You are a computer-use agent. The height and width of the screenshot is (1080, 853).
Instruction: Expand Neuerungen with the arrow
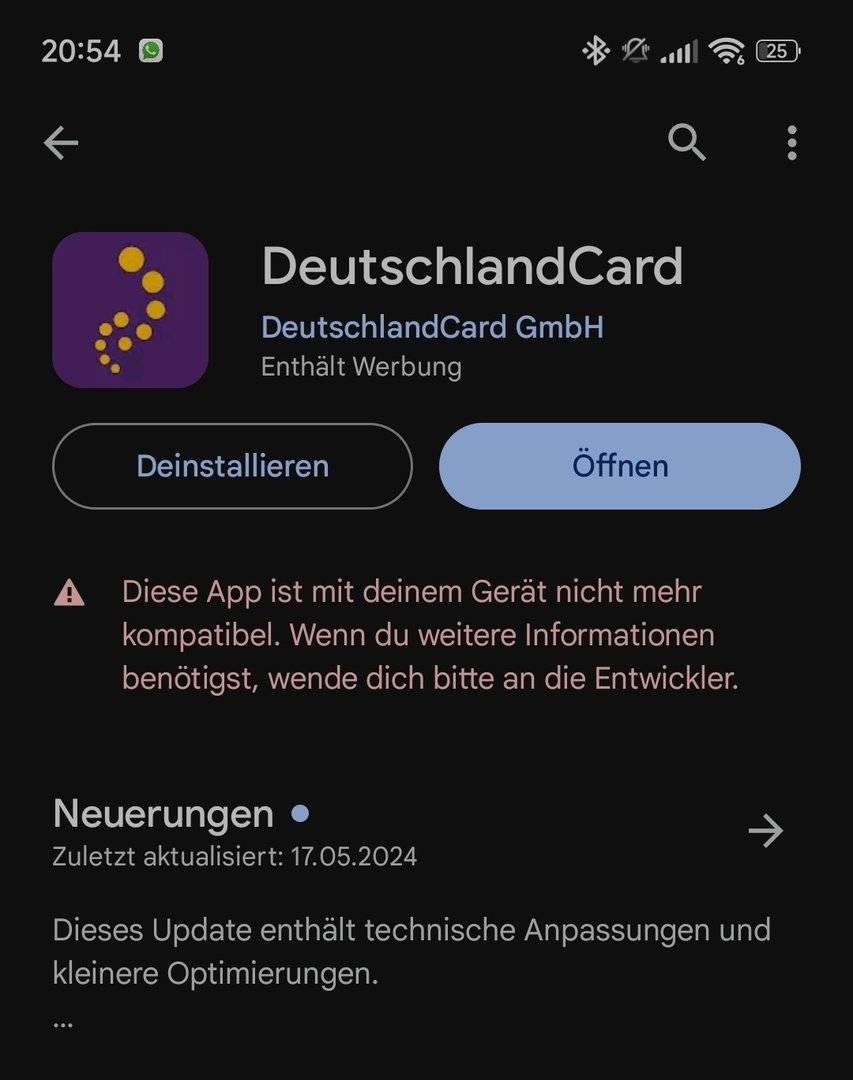765,831
